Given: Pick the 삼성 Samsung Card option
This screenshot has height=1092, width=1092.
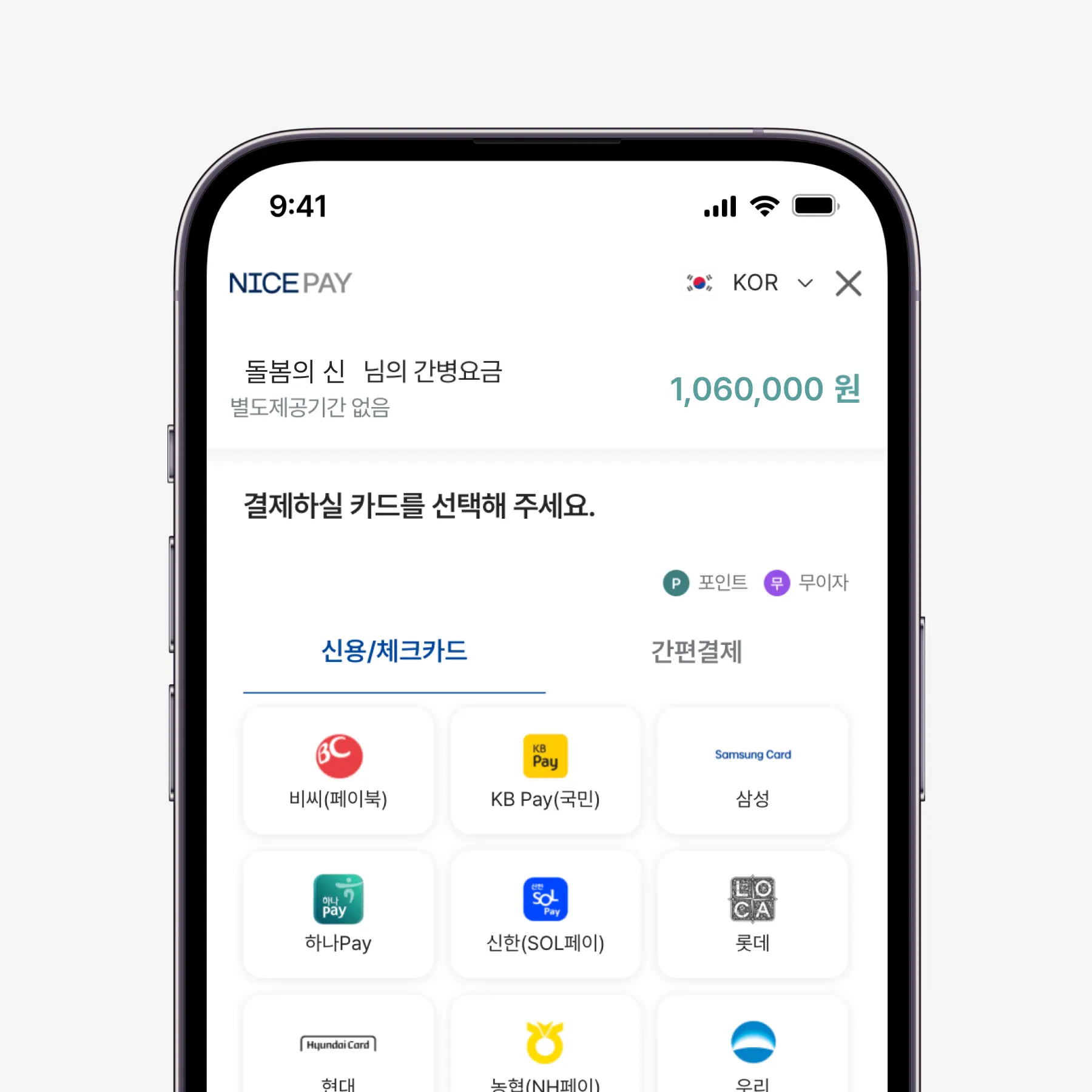Looking at the screenshot, I should point(752,770).
